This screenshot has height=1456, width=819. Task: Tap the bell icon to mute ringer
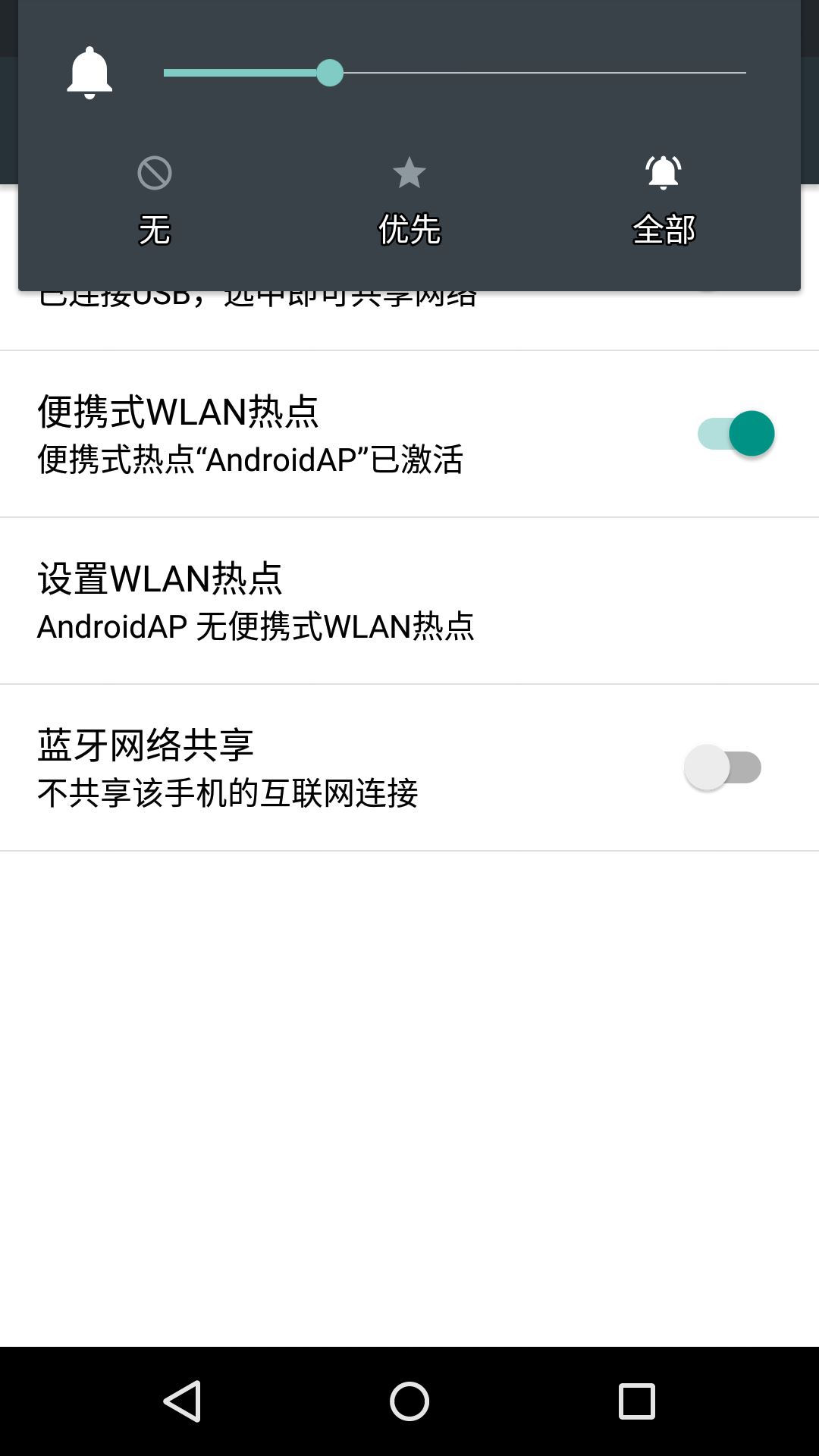89,73
